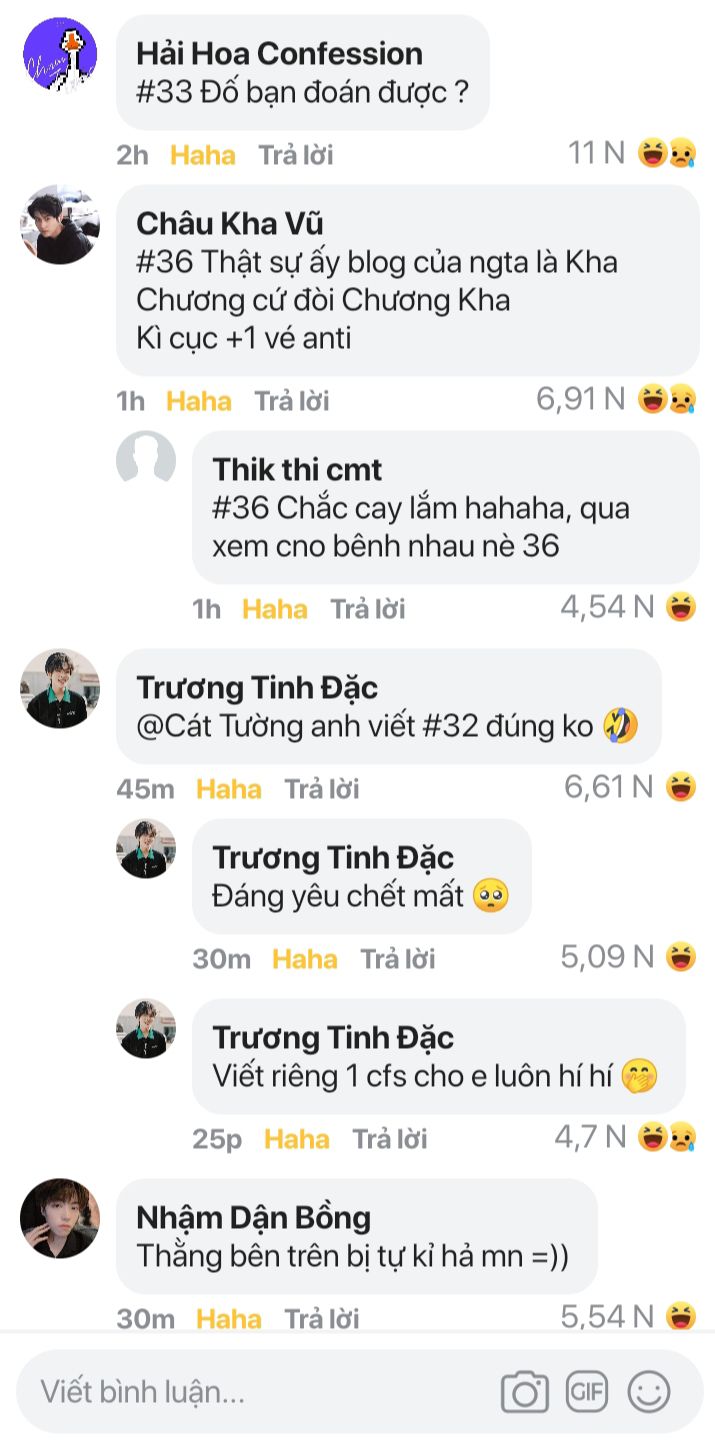715x1453 pixels.
Task: Open Nhậm Dận Bồng's profile name
Action: click(253, 1217)
